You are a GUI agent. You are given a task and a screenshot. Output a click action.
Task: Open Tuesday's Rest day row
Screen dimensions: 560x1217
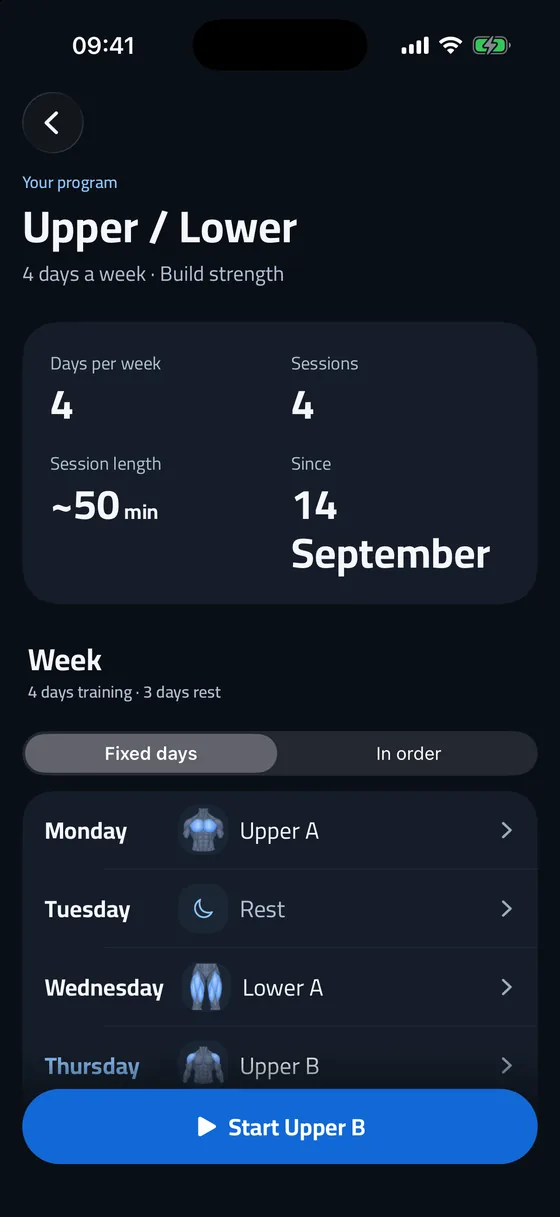click(280, 909)
